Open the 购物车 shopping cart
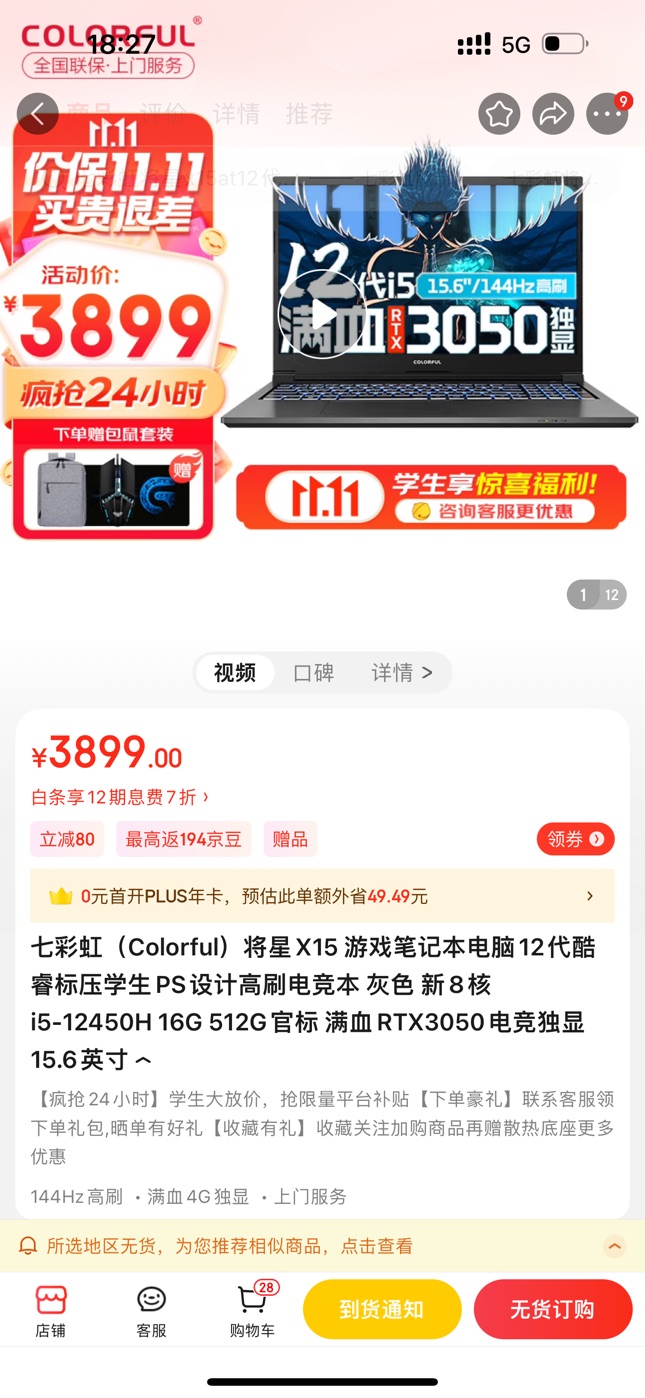Viewport: 645px width, 1398px height. (x=252, y=1311)
